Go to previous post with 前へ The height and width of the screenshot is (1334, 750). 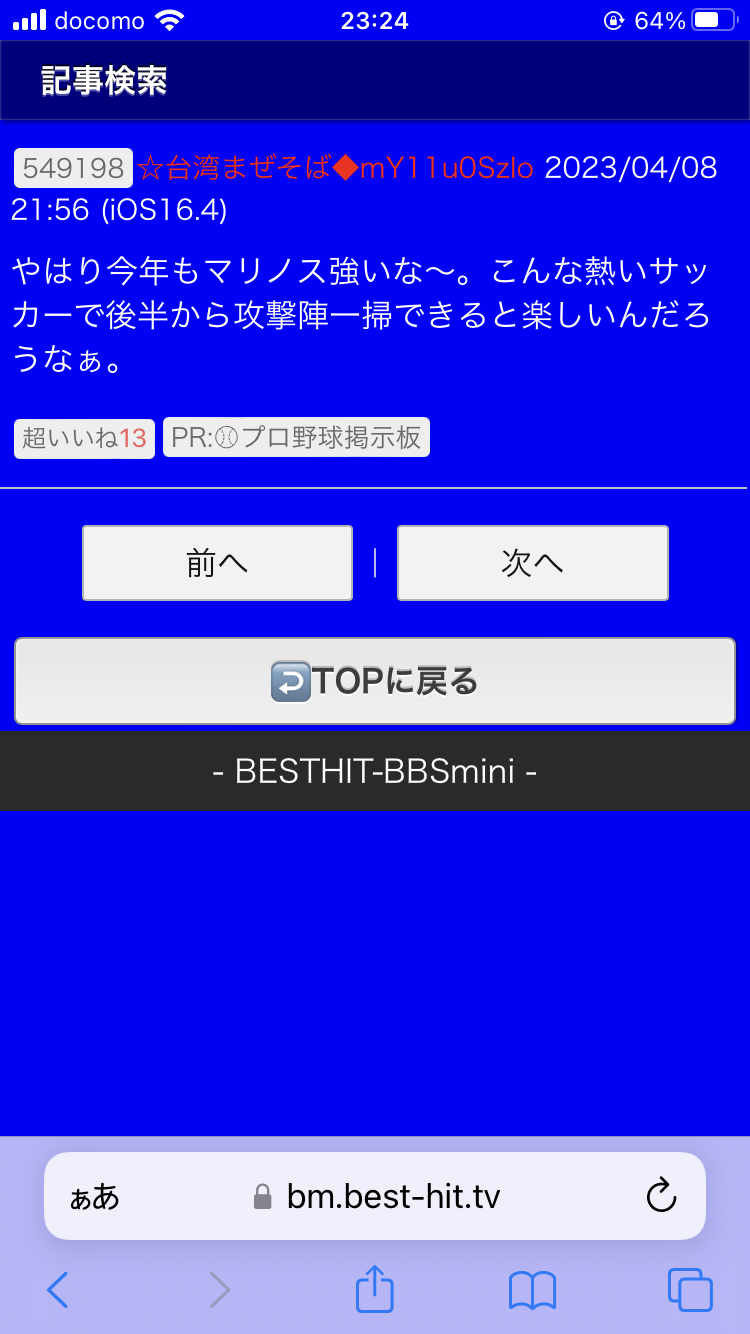click(x=217, y=563)
